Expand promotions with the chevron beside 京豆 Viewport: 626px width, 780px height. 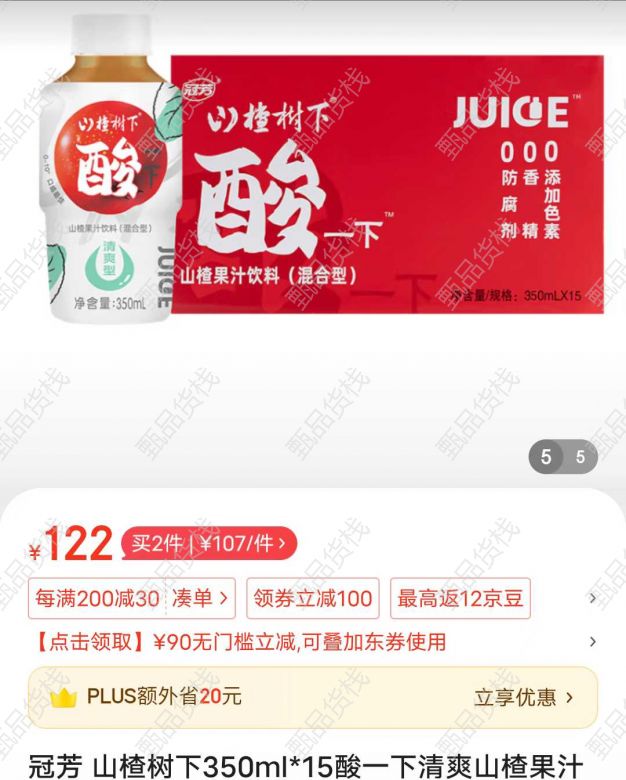point(593,599)
